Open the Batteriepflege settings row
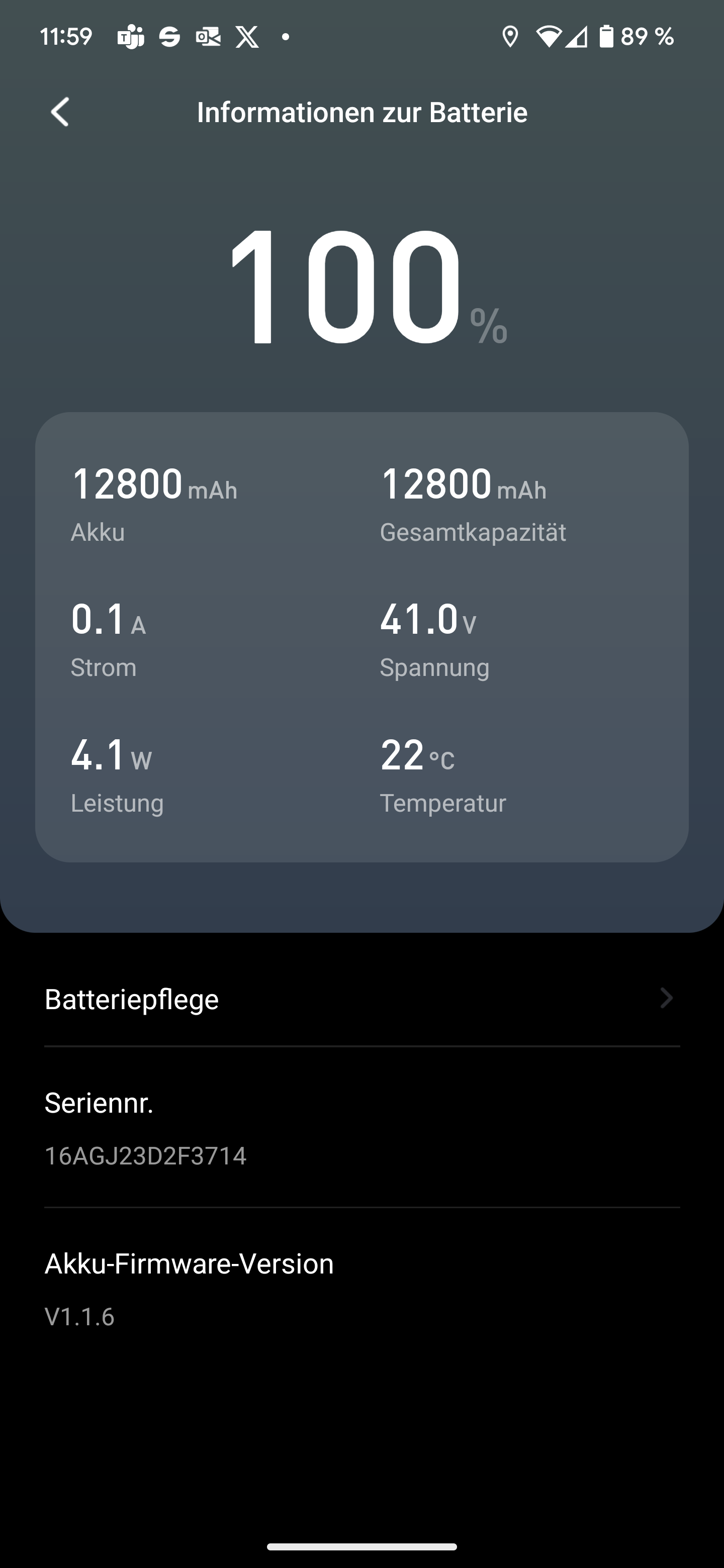This screenshot has width=724, height=1568. (361, 999)
